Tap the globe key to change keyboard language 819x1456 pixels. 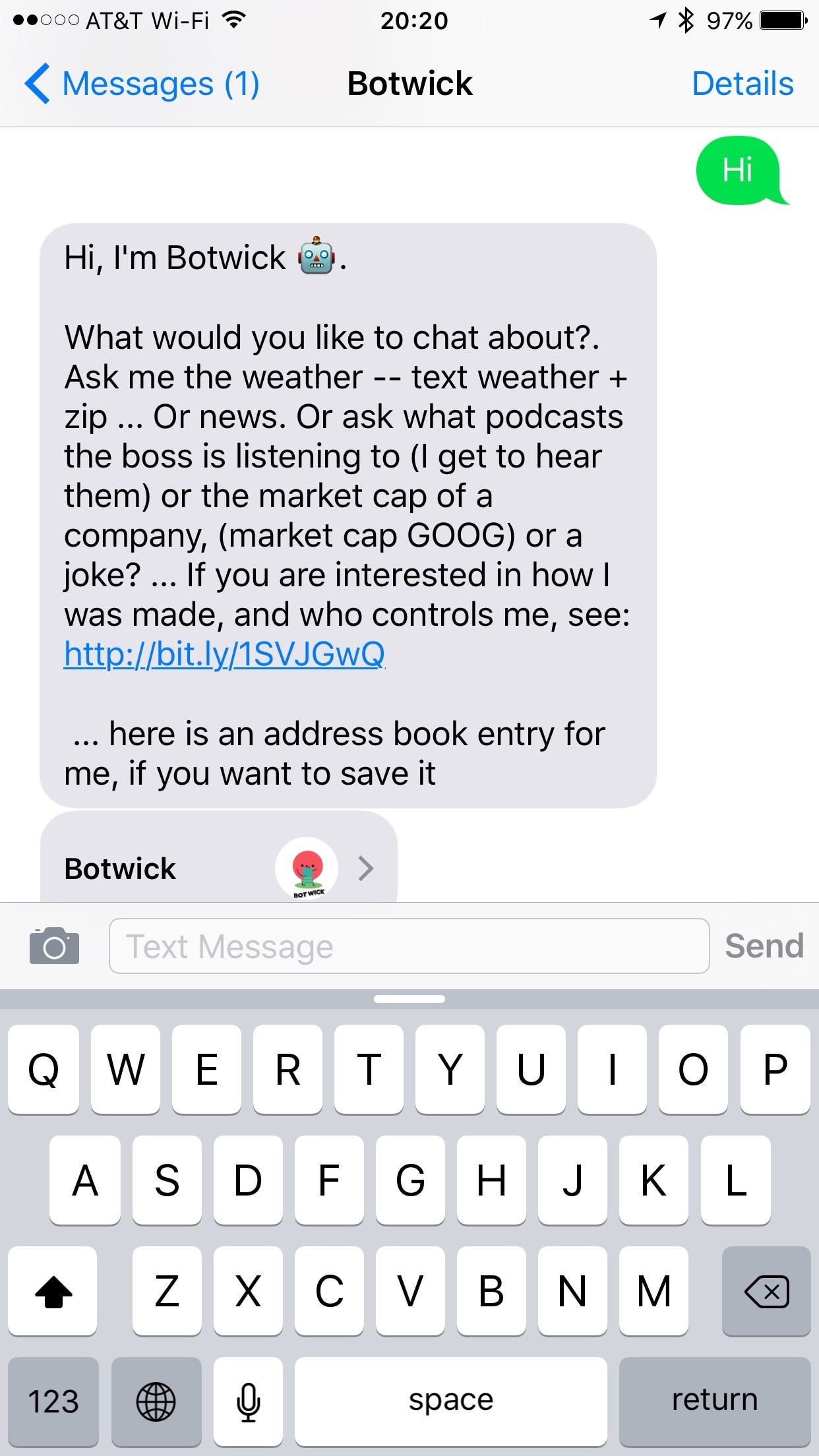[156, 1401]
